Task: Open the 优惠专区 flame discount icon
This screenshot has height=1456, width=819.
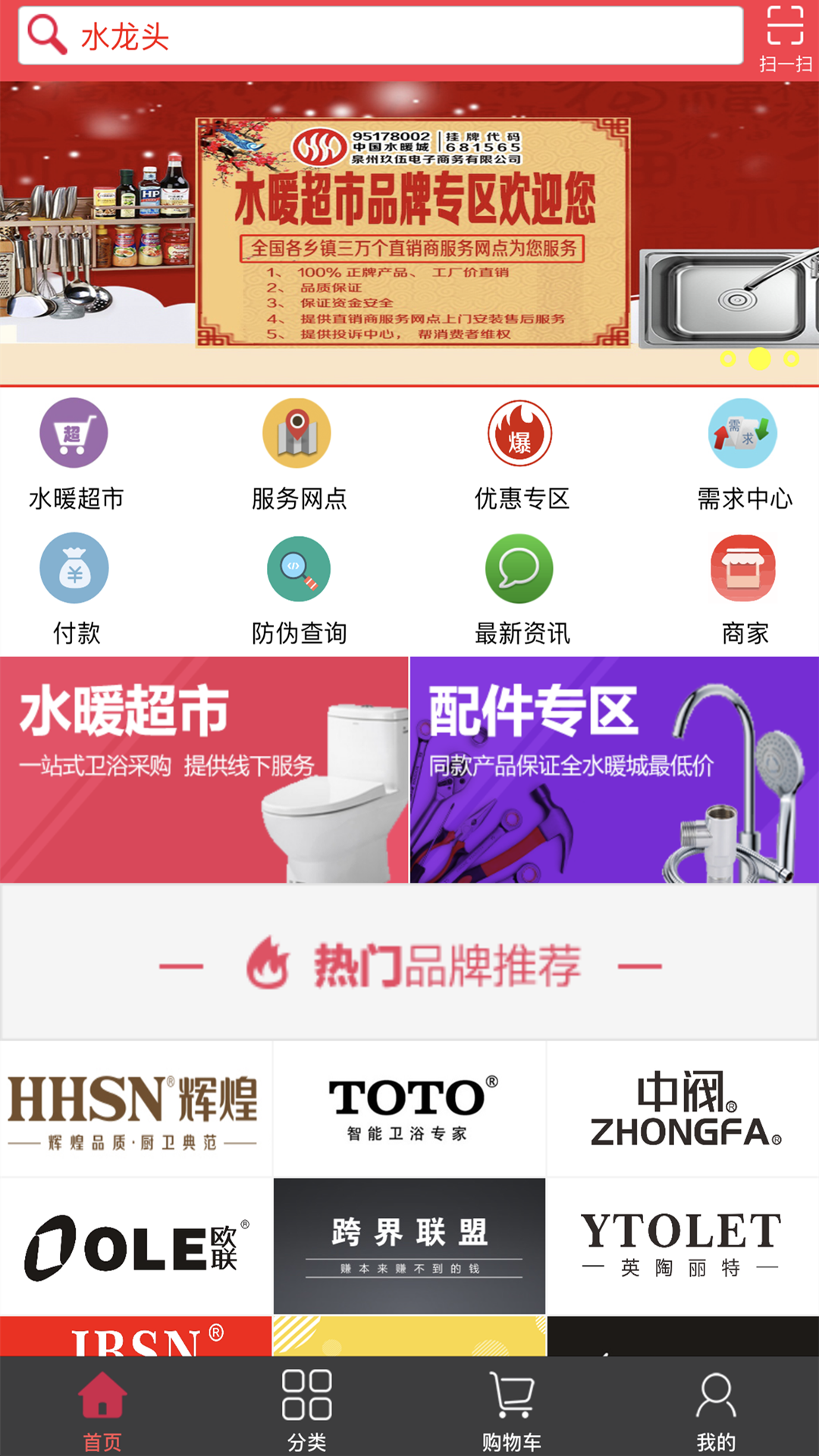Action: pyautogui.click(x=520, y=451)
